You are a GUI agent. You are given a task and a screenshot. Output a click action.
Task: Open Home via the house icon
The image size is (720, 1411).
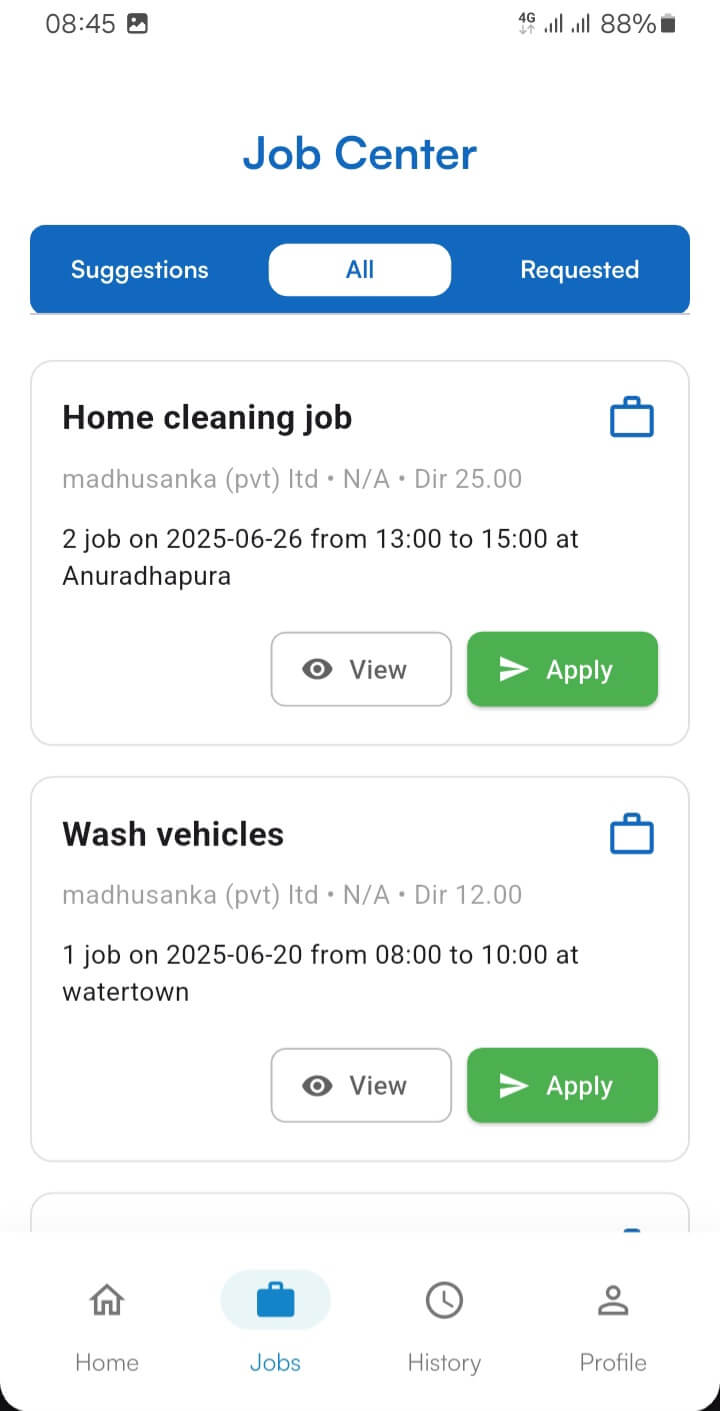coord(106,1299)
